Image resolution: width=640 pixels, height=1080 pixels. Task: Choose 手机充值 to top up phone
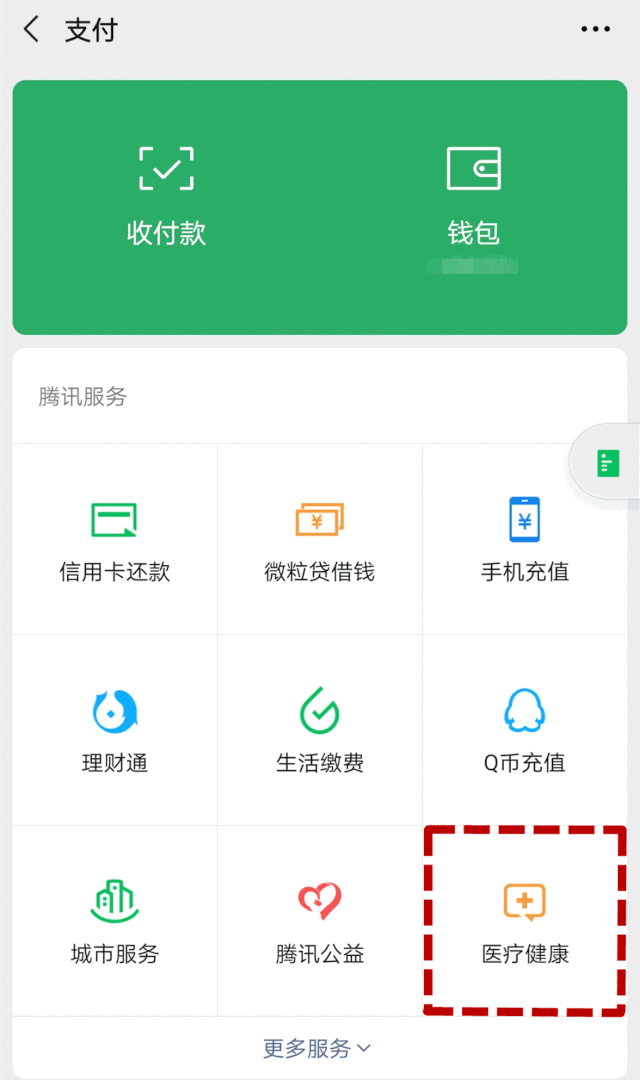point(525,540)
